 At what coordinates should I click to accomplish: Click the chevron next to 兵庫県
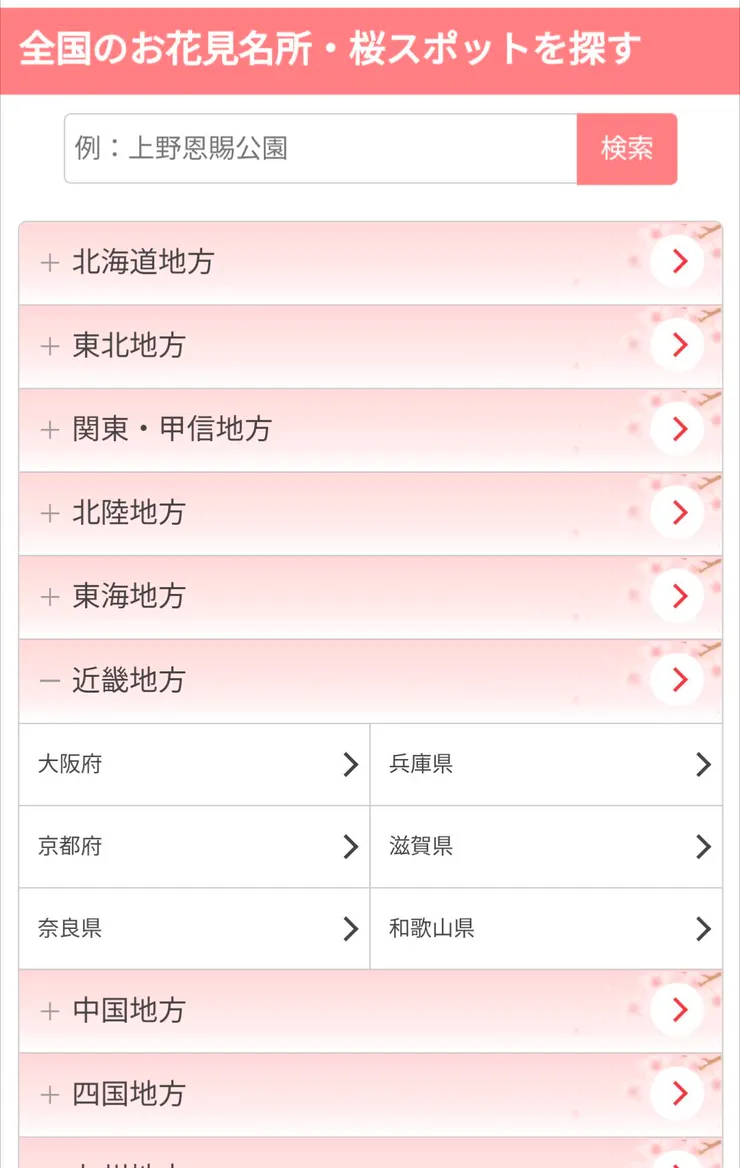pos(701,764)
